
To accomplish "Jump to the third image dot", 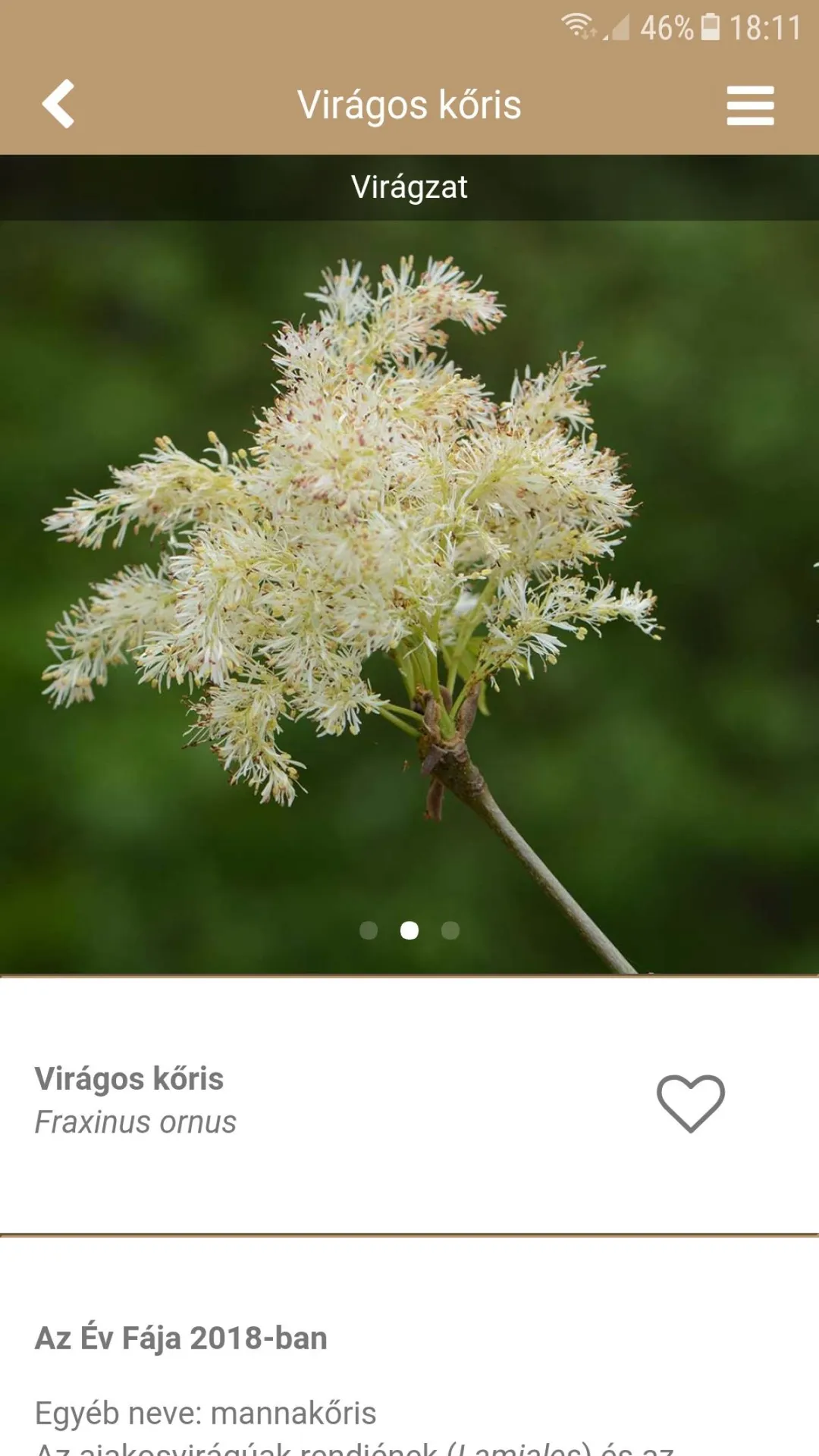I will click(450, 930).
